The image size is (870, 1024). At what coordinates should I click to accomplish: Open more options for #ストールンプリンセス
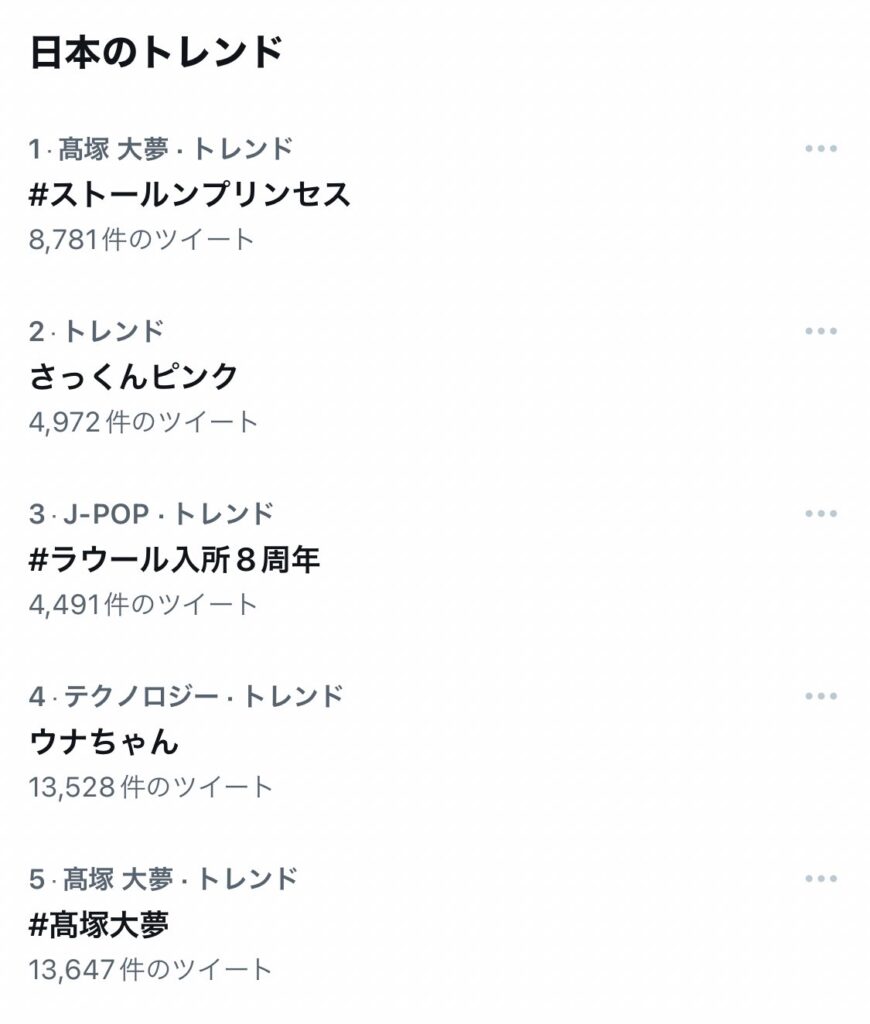pos(820,149)
